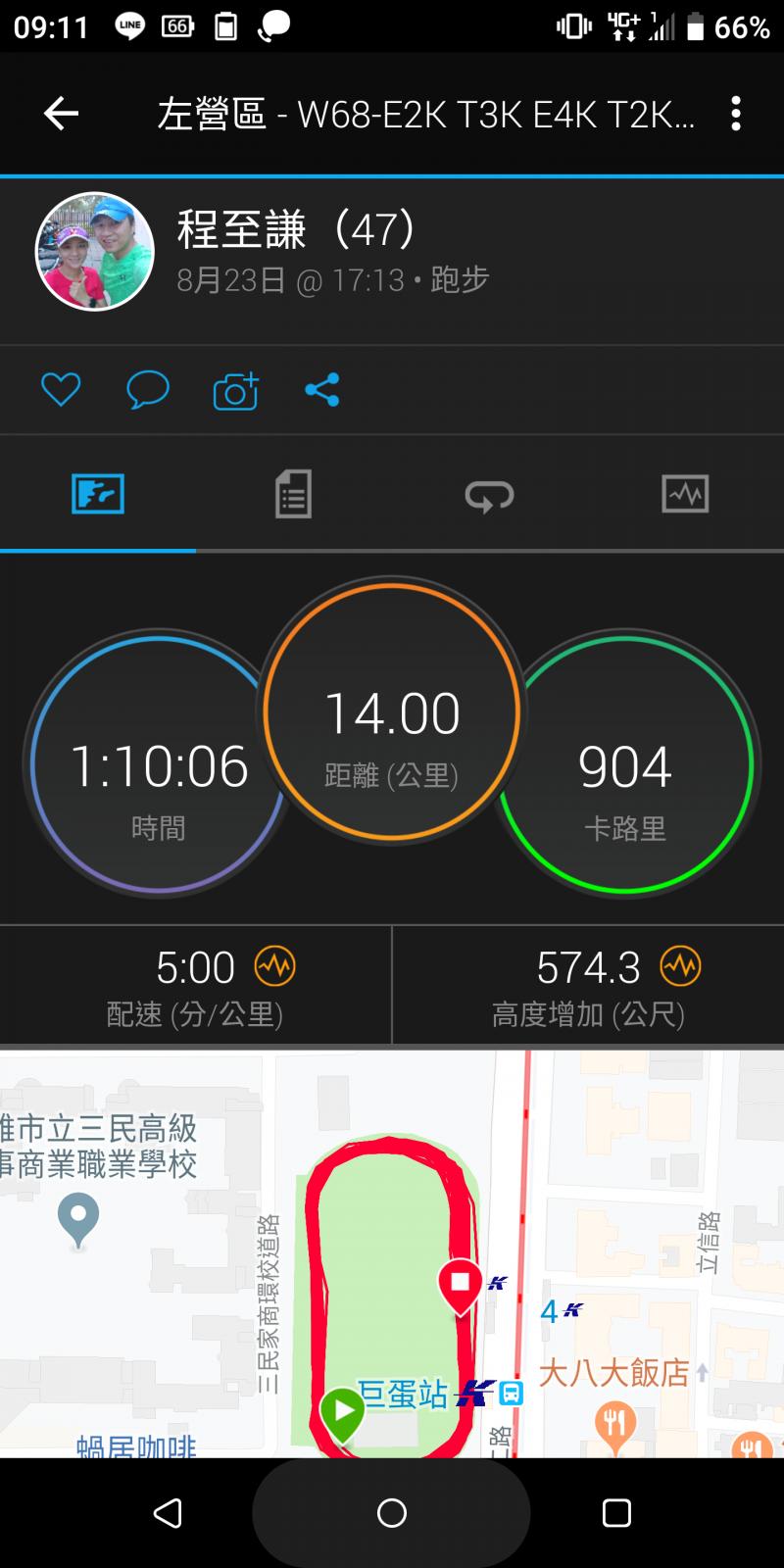Switch to the stats details tab
This screenshot has height=1568, width=784.
click(x=293, y=494)
